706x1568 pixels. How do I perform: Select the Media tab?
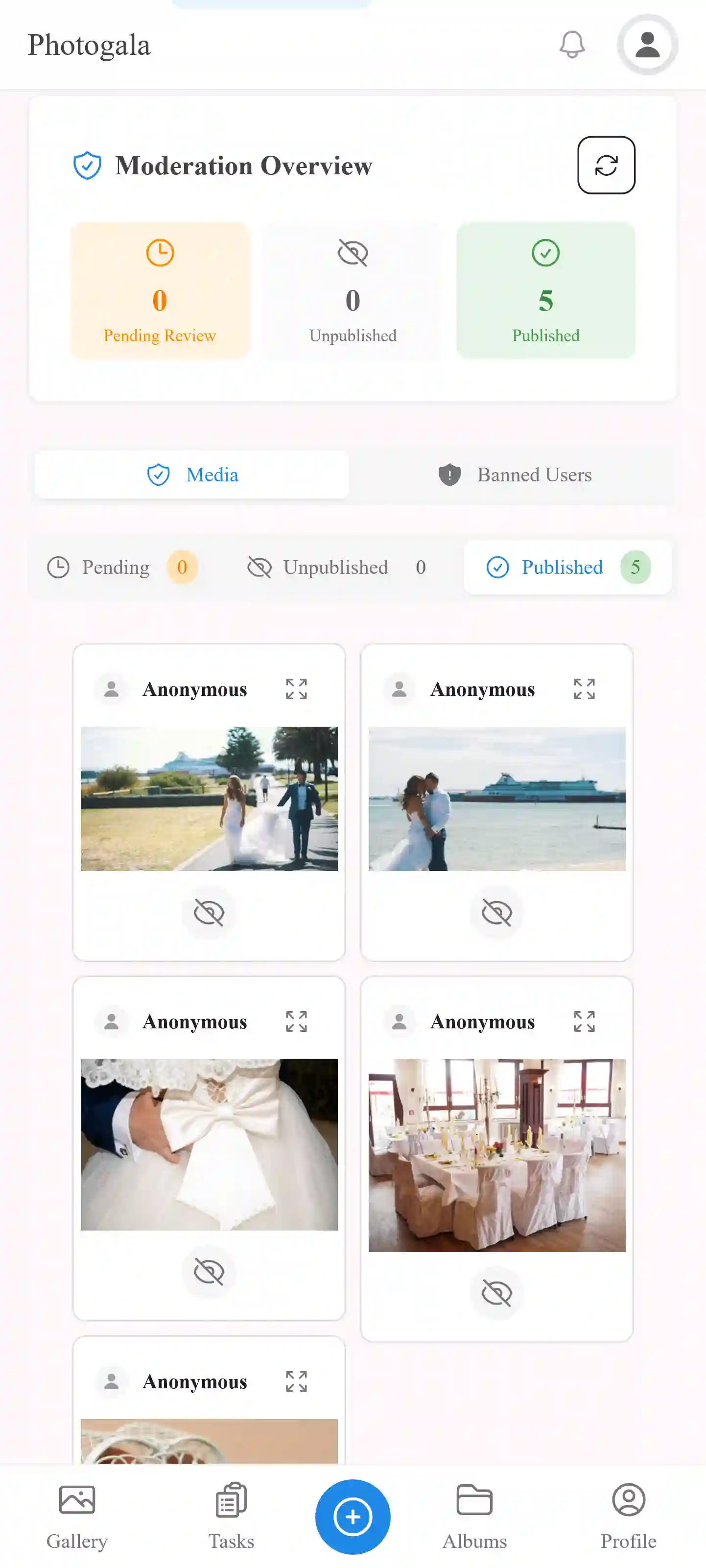[192, 475]
